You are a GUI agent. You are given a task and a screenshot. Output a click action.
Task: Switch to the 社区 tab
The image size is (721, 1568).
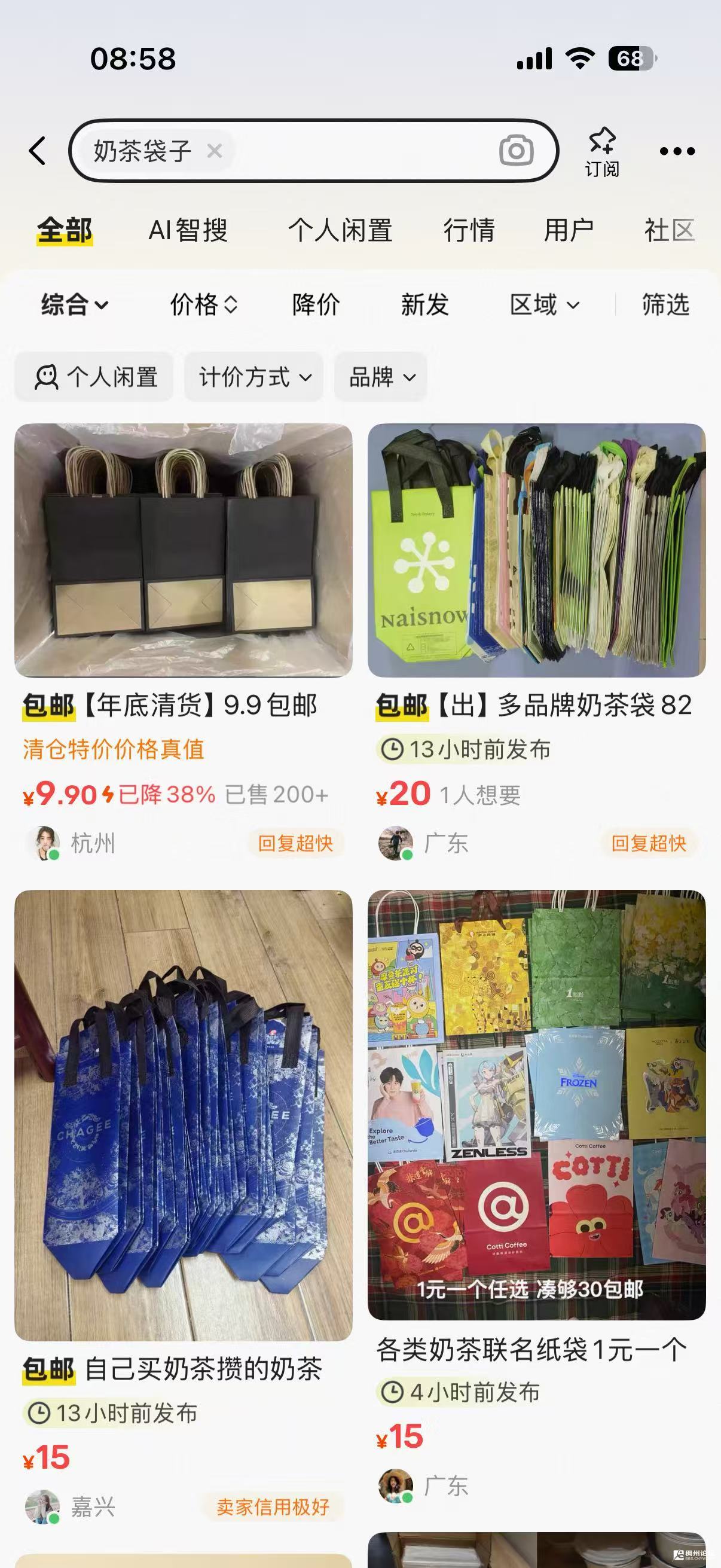[x=669, y=231]
